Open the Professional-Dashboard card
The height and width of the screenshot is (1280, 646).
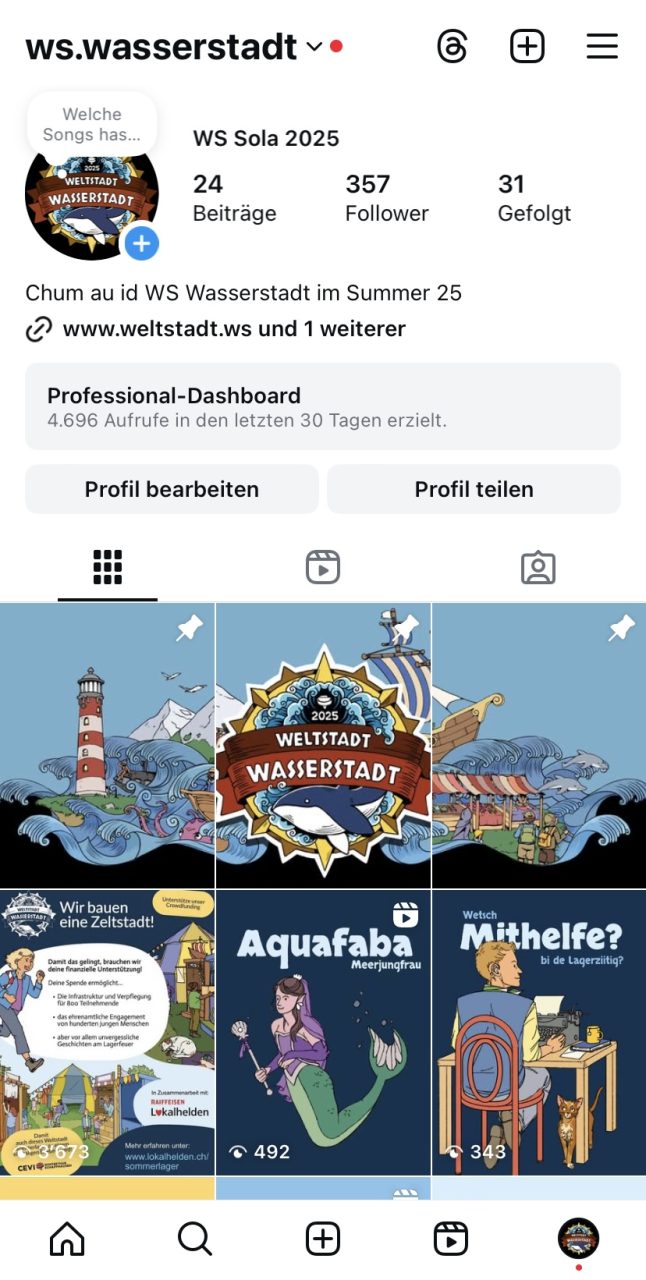coord(322,406)
